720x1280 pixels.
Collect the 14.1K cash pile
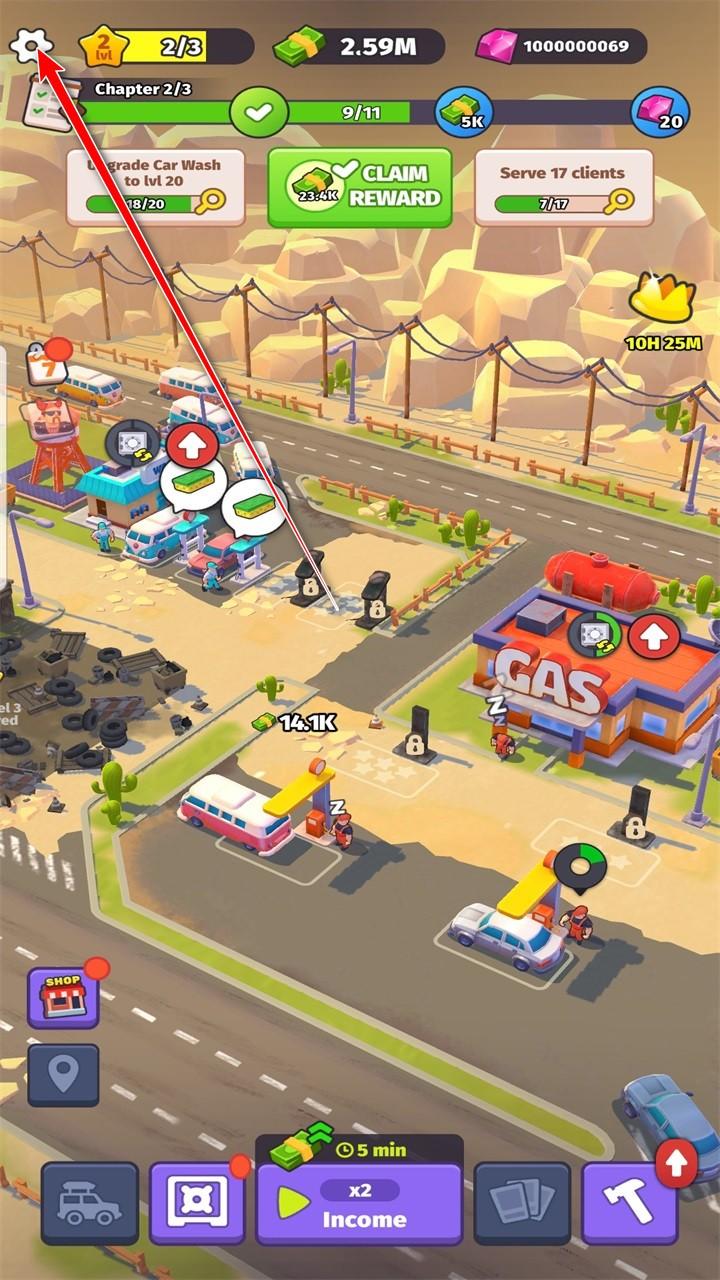[294, 722]
